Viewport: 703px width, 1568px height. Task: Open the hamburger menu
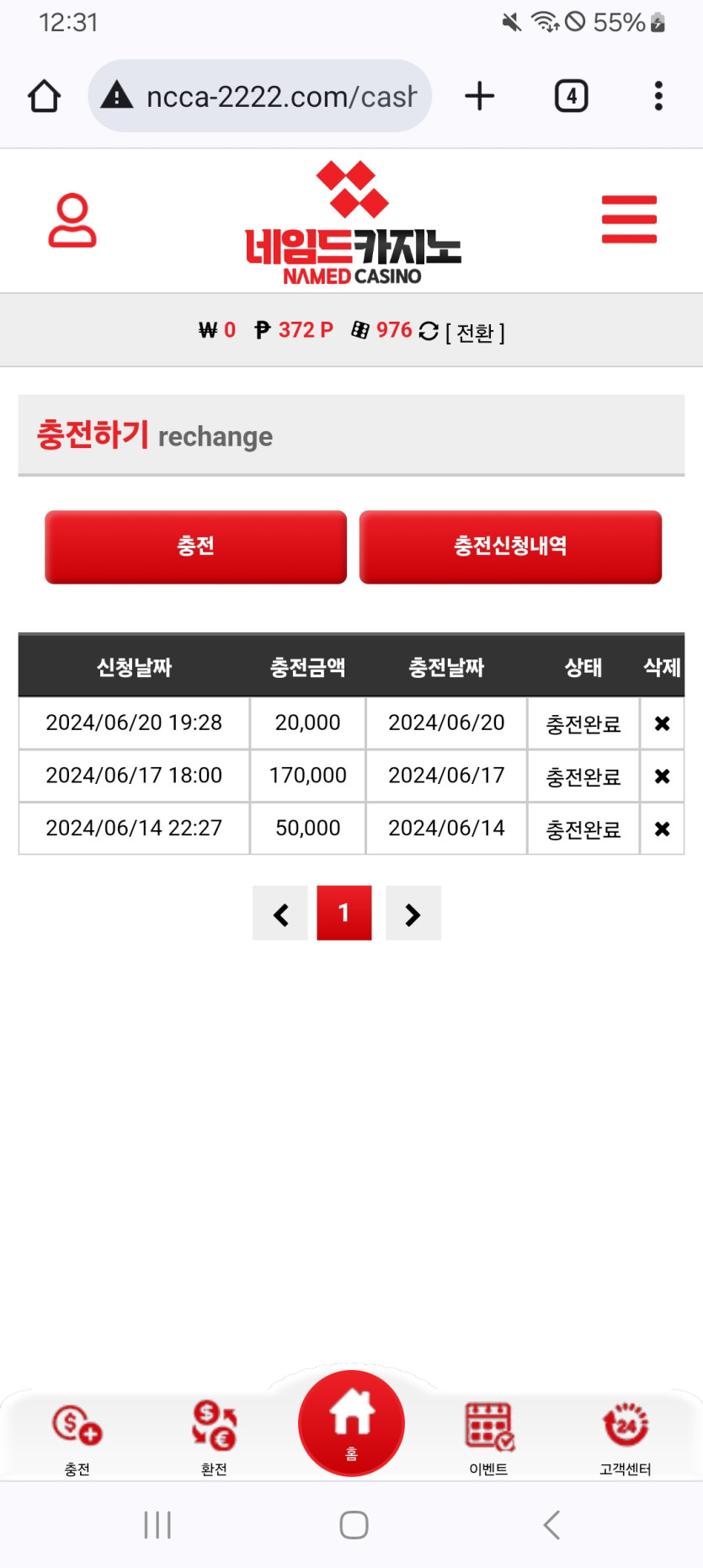click(x=629, y=220)
